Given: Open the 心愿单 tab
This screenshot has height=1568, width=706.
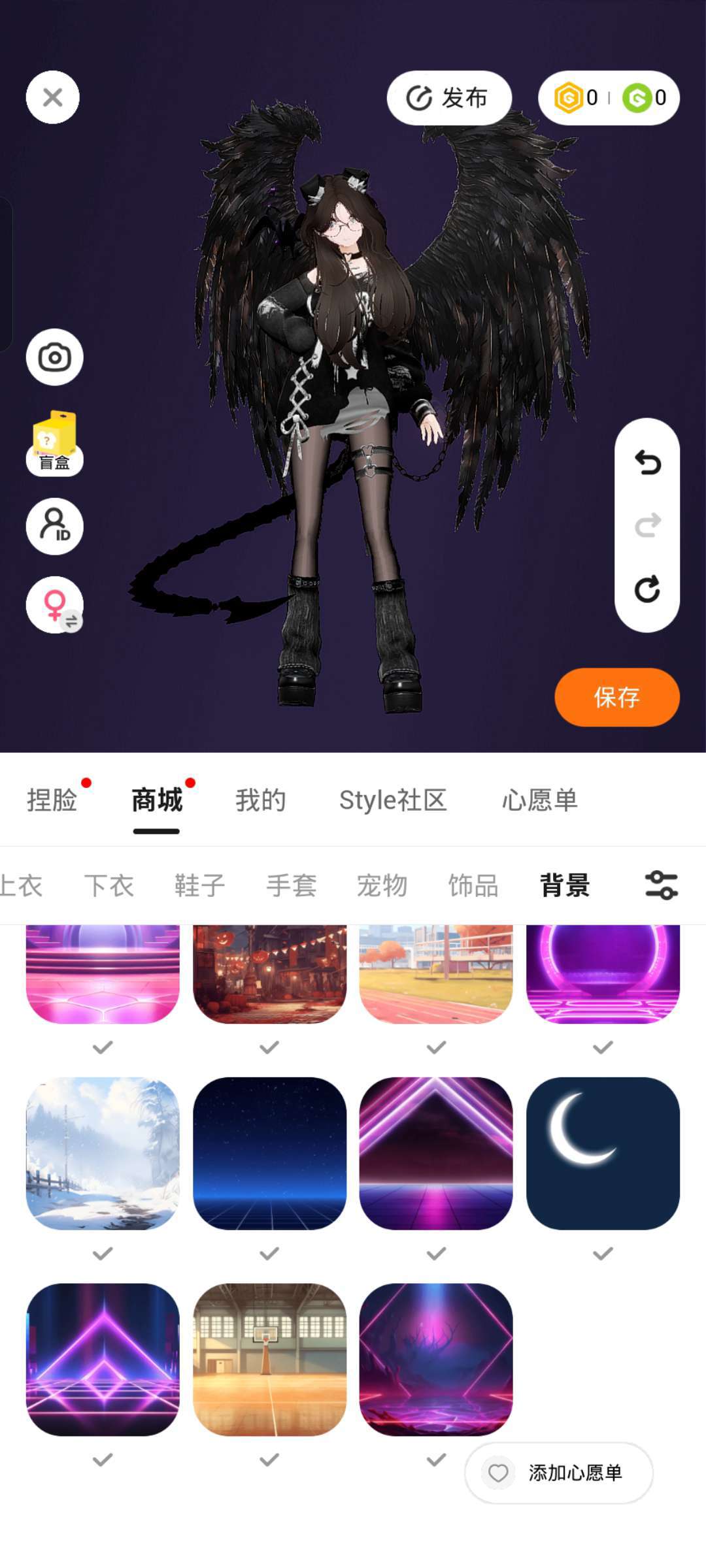Looking at the screenshot, I should pos(540,800).
